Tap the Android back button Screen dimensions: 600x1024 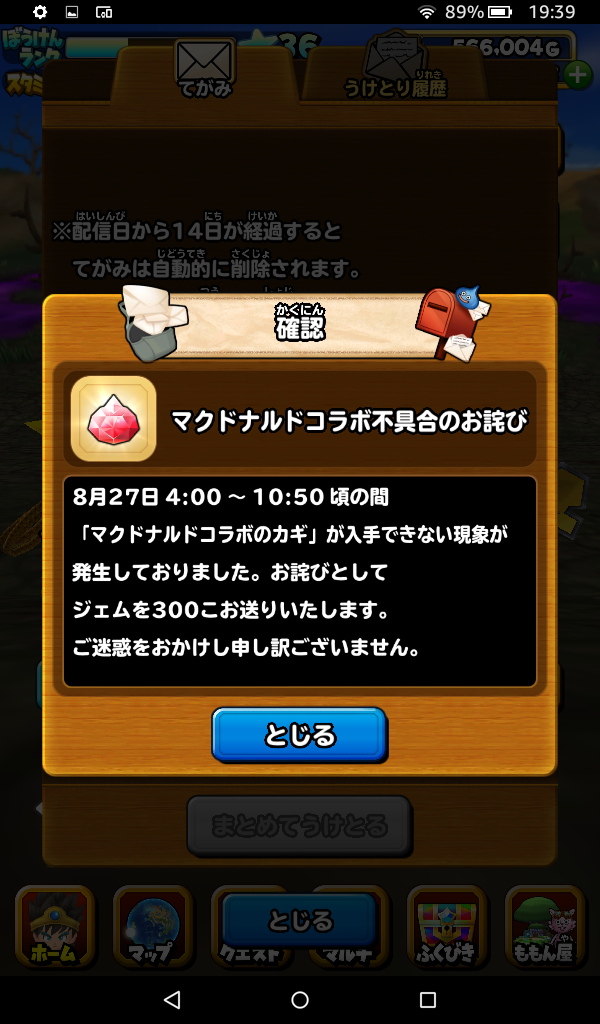(x=172, y=999)
